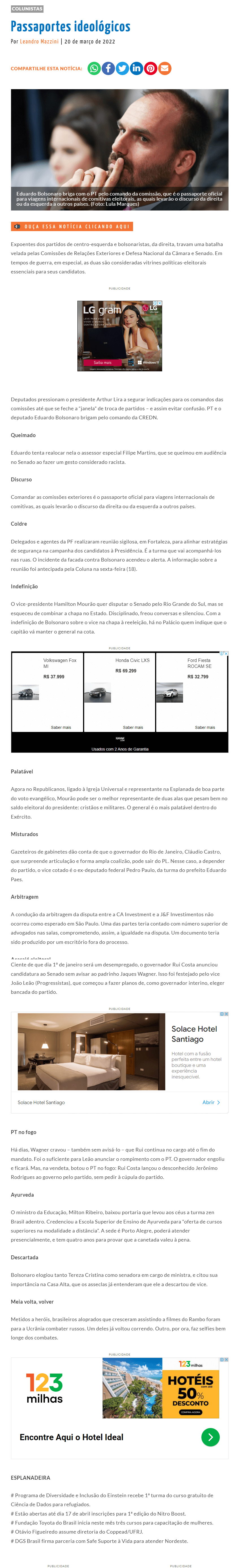Share this article on LinkedIn
This screenshot has height=1568, width=237.
pyautogui.click(x=136, y=68)
